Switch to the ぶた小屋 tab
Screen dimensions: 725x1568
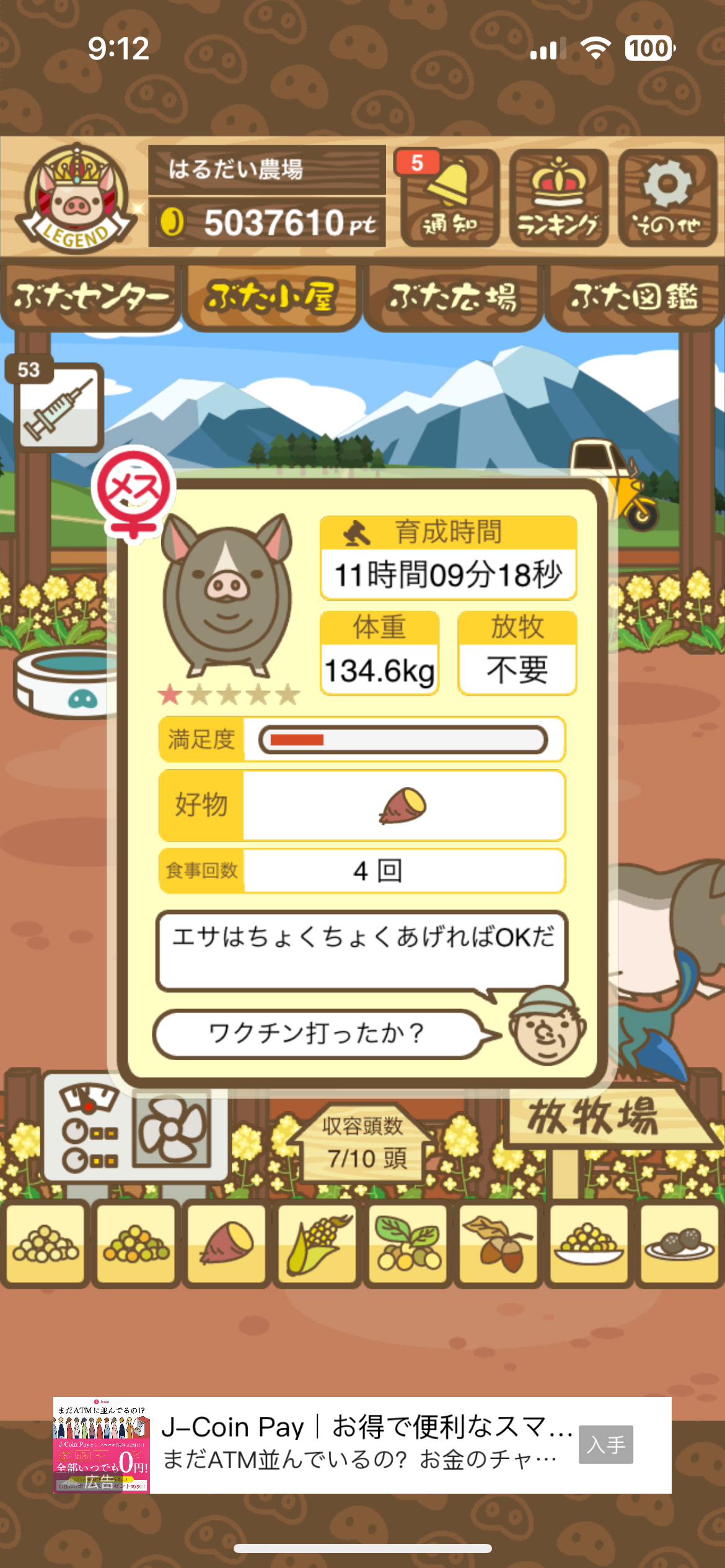click(x=272, y=298)
